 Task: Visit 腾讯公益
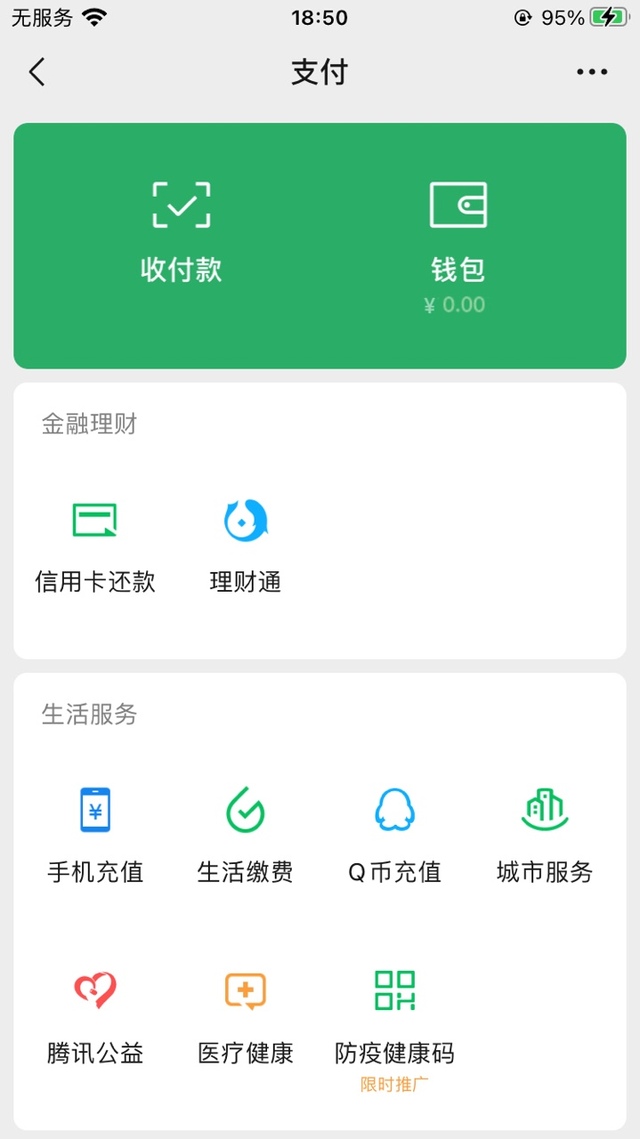pyautogui.click(x=95, y=1015)
